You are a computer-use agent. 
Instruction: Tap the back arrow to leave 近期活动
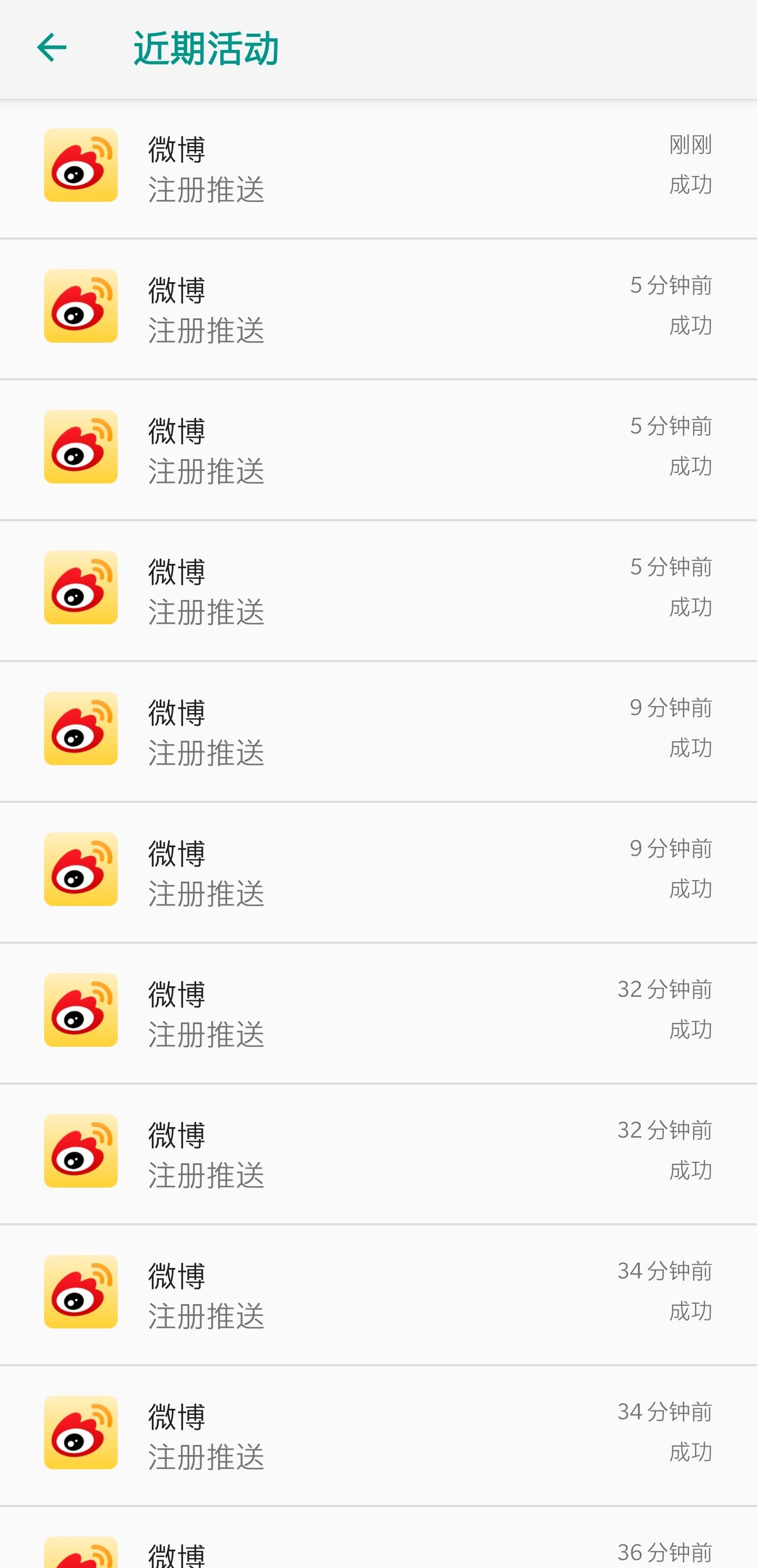(x=53, y=47)
